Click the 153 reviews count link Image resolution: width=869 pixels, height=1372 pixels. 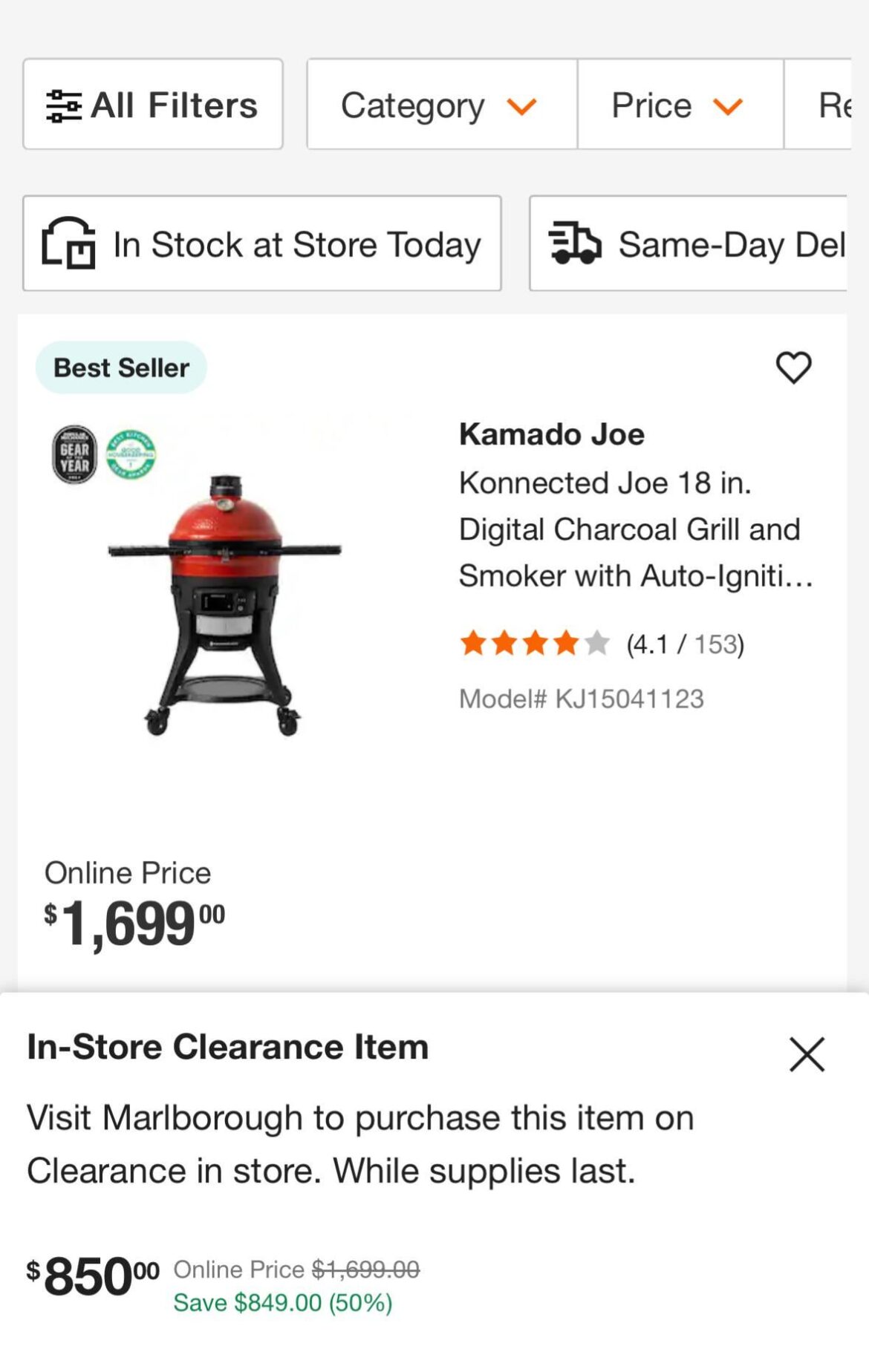[718, 644]
